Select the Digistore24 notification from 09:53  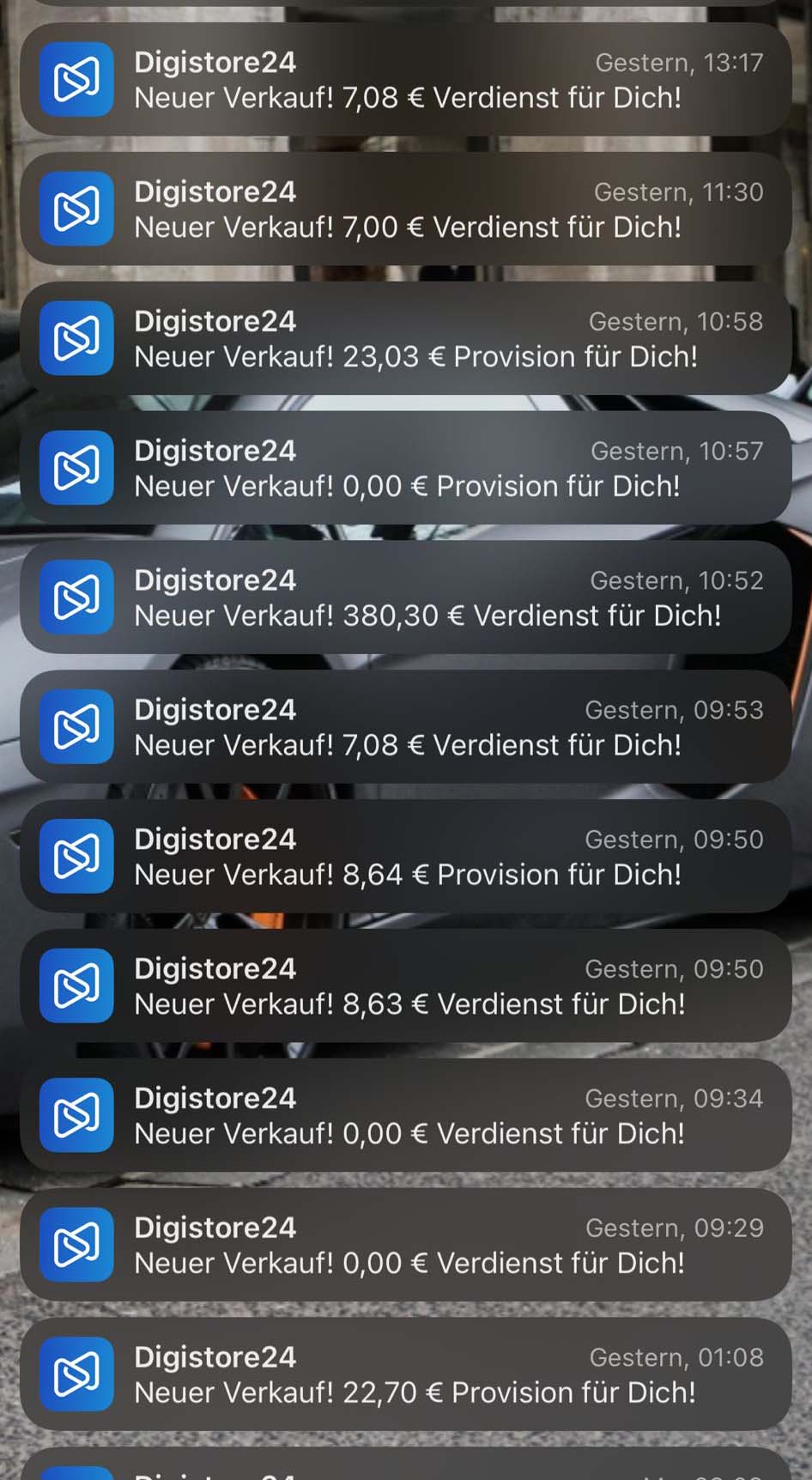pyautogui.click(x=405, y=728)
